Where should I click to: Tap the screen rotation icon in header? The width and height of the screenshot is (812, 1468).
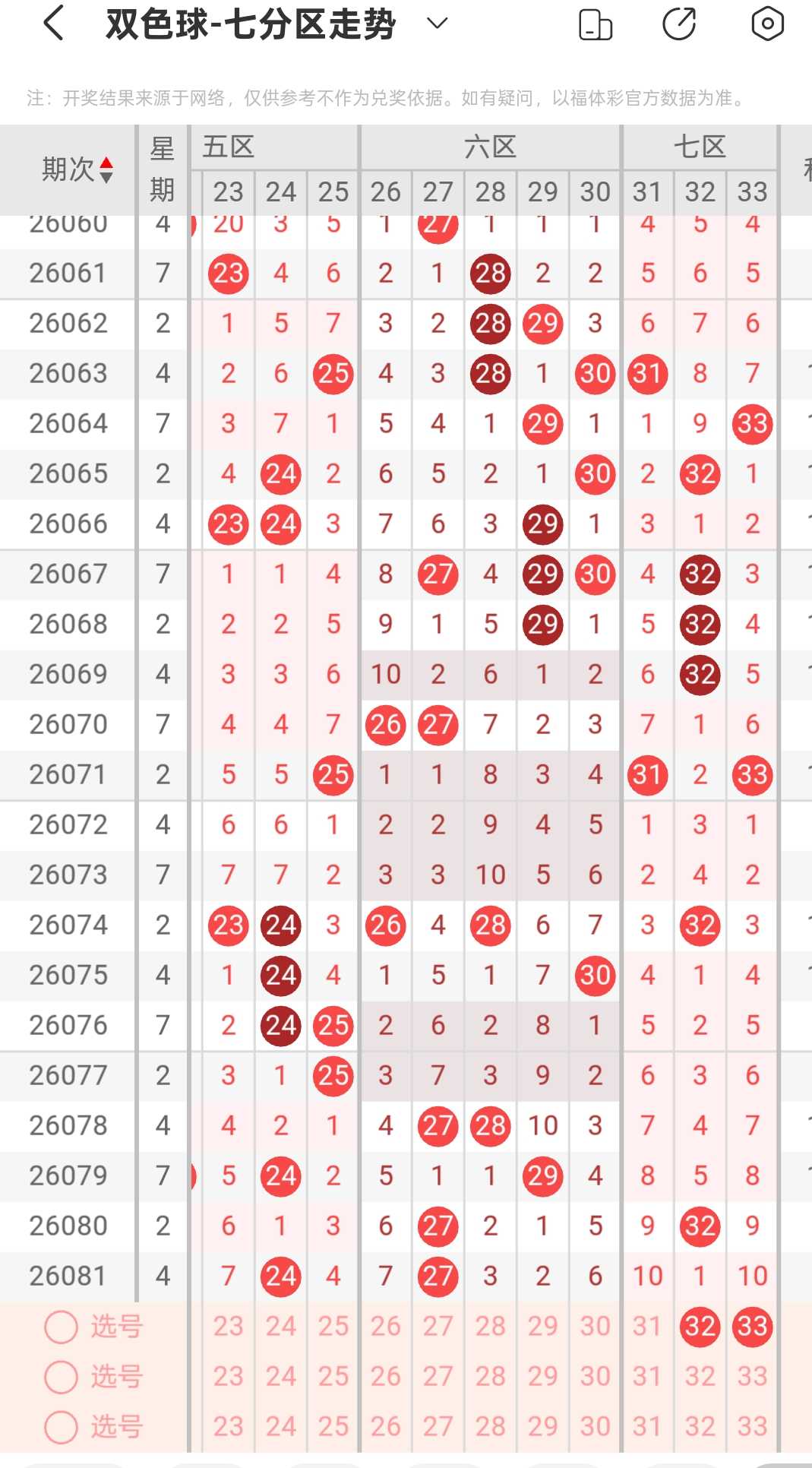596,24
